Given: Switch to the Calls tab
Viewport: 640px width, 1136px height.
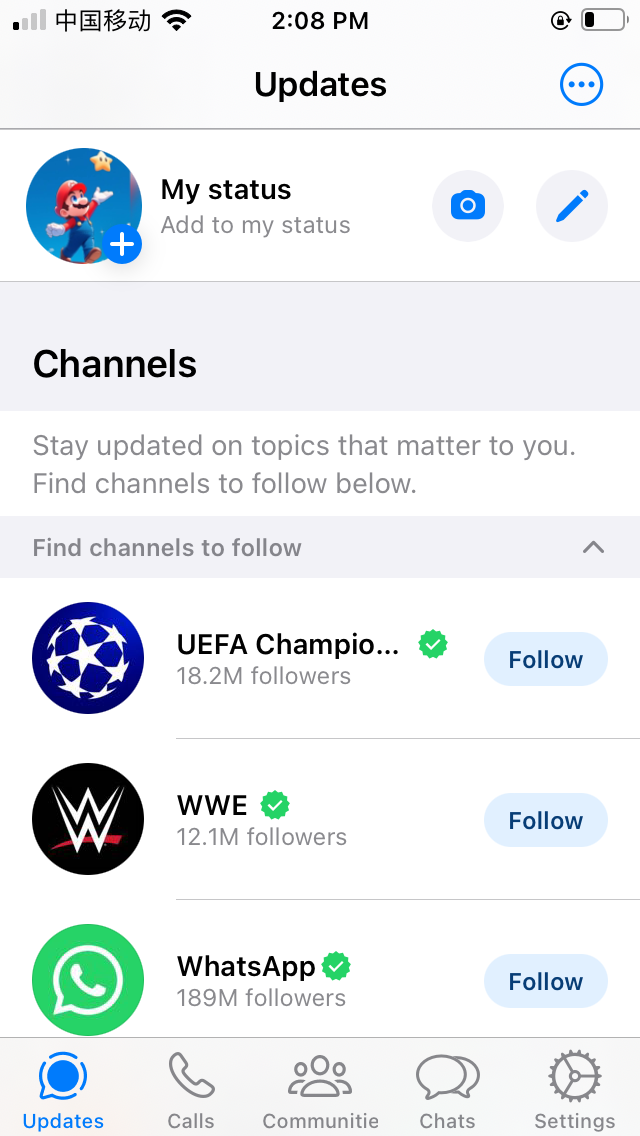Looking at the screenshot, I should tap(191, 1090).
